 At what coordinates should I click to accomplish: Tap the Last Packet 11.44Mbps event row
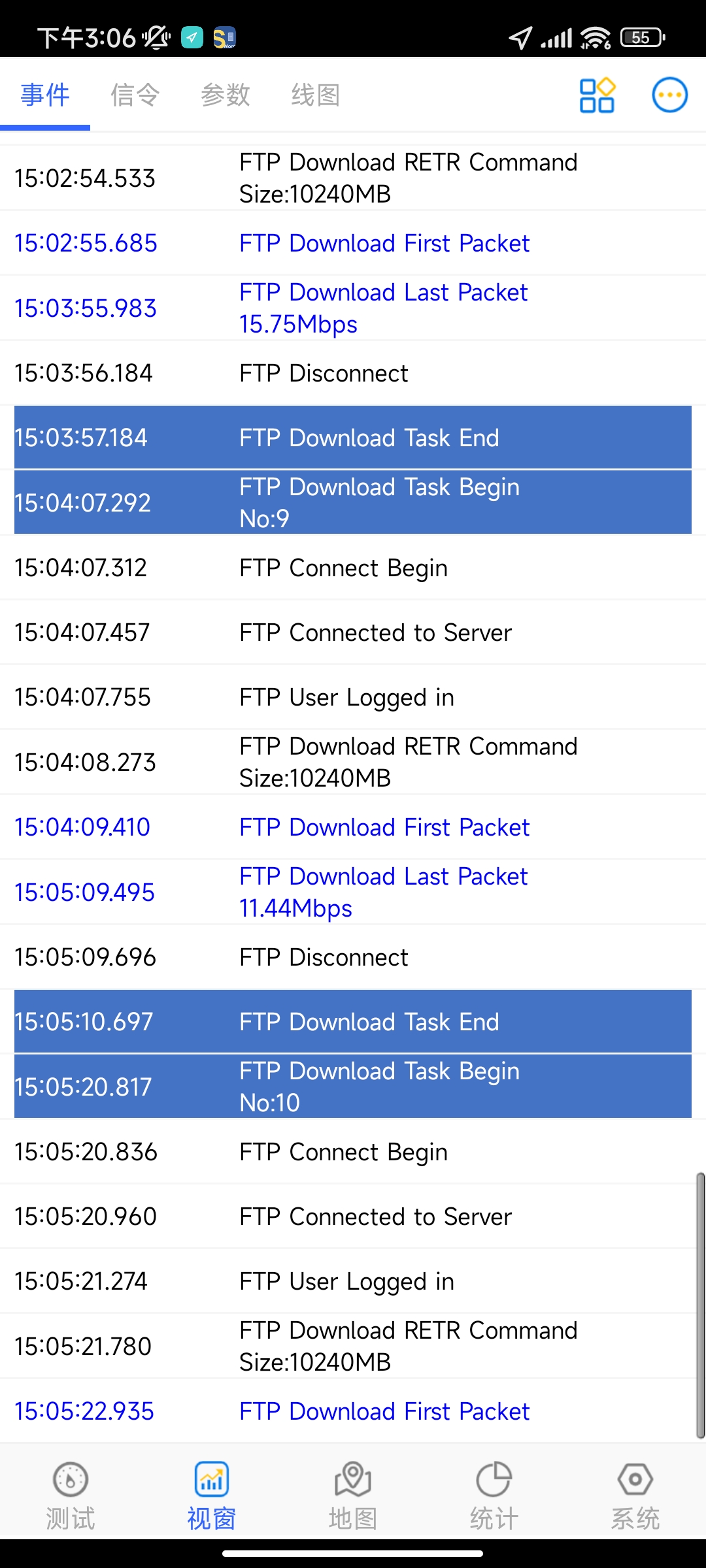pyautogui.click(x=353, y=892)
